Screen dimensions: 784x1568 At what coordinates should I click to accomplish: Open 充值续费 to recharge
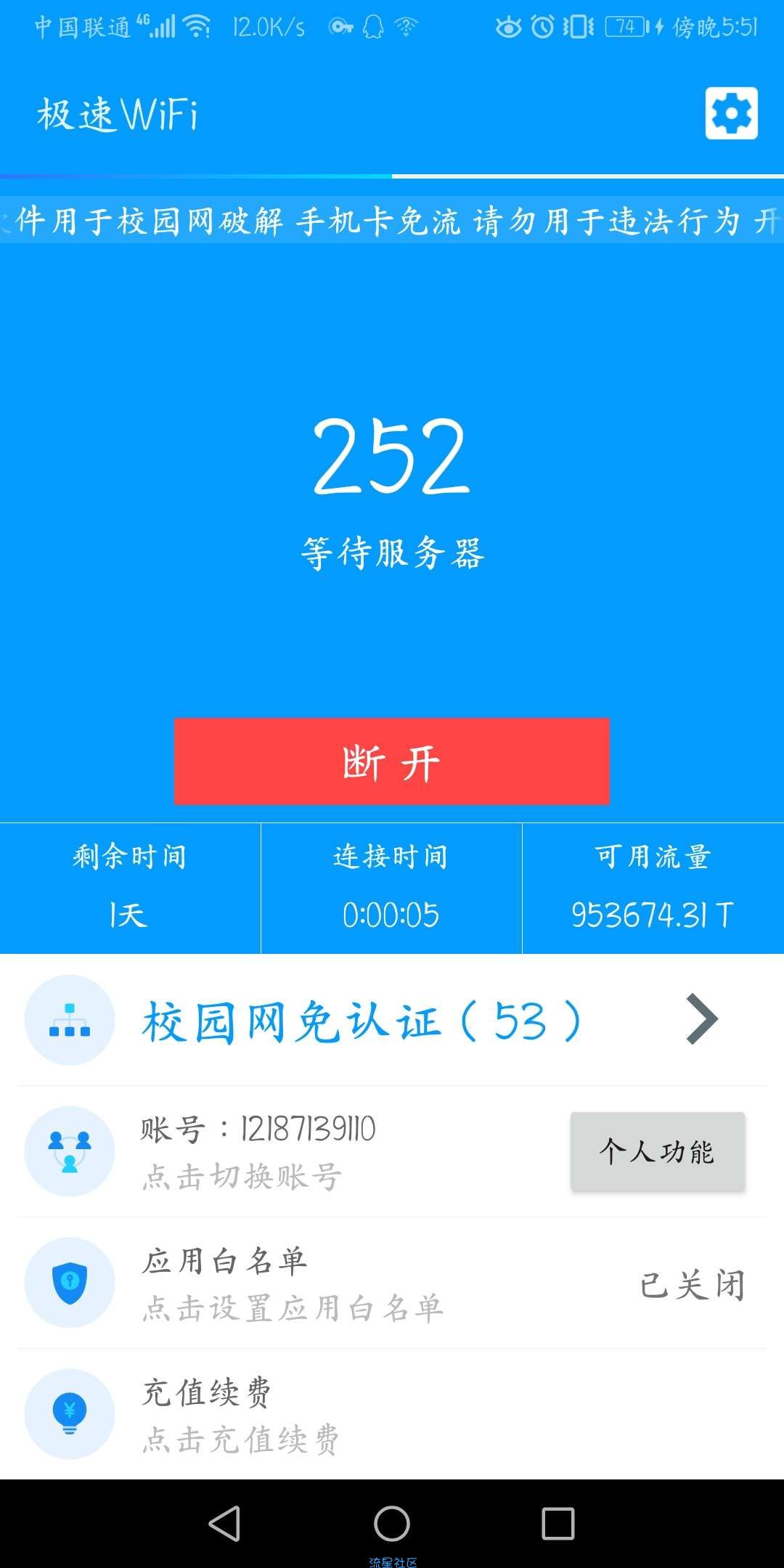tap(392, 1414)
